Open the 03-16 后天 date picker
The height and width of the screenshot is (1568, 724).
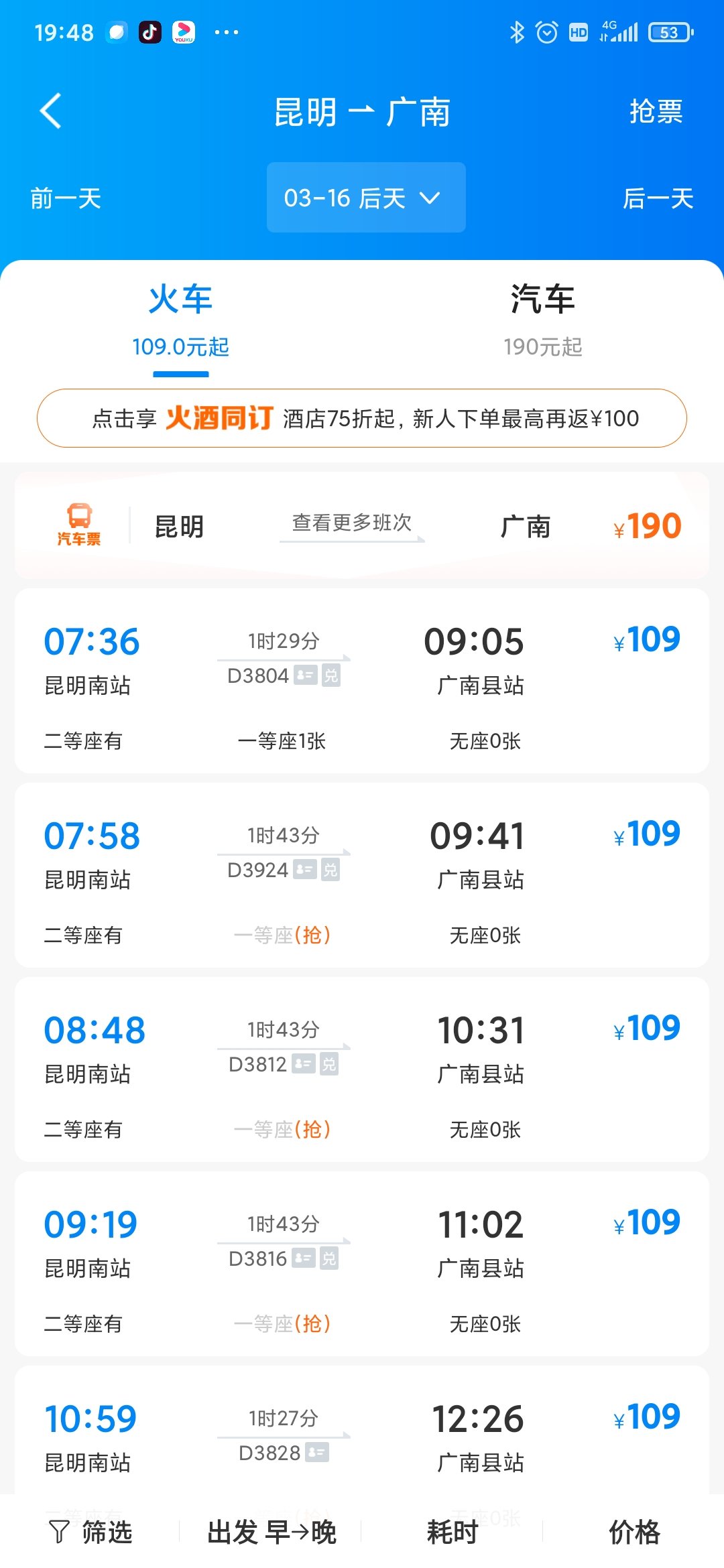365,198
